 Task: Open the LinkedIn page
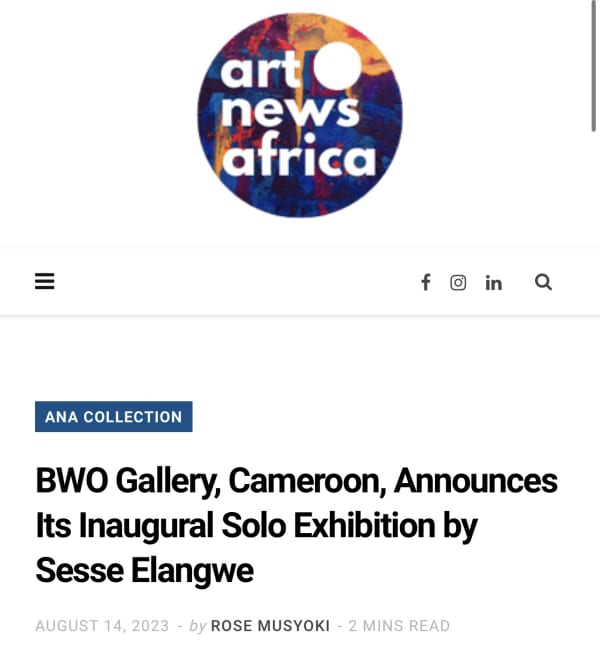pos(493,283)
